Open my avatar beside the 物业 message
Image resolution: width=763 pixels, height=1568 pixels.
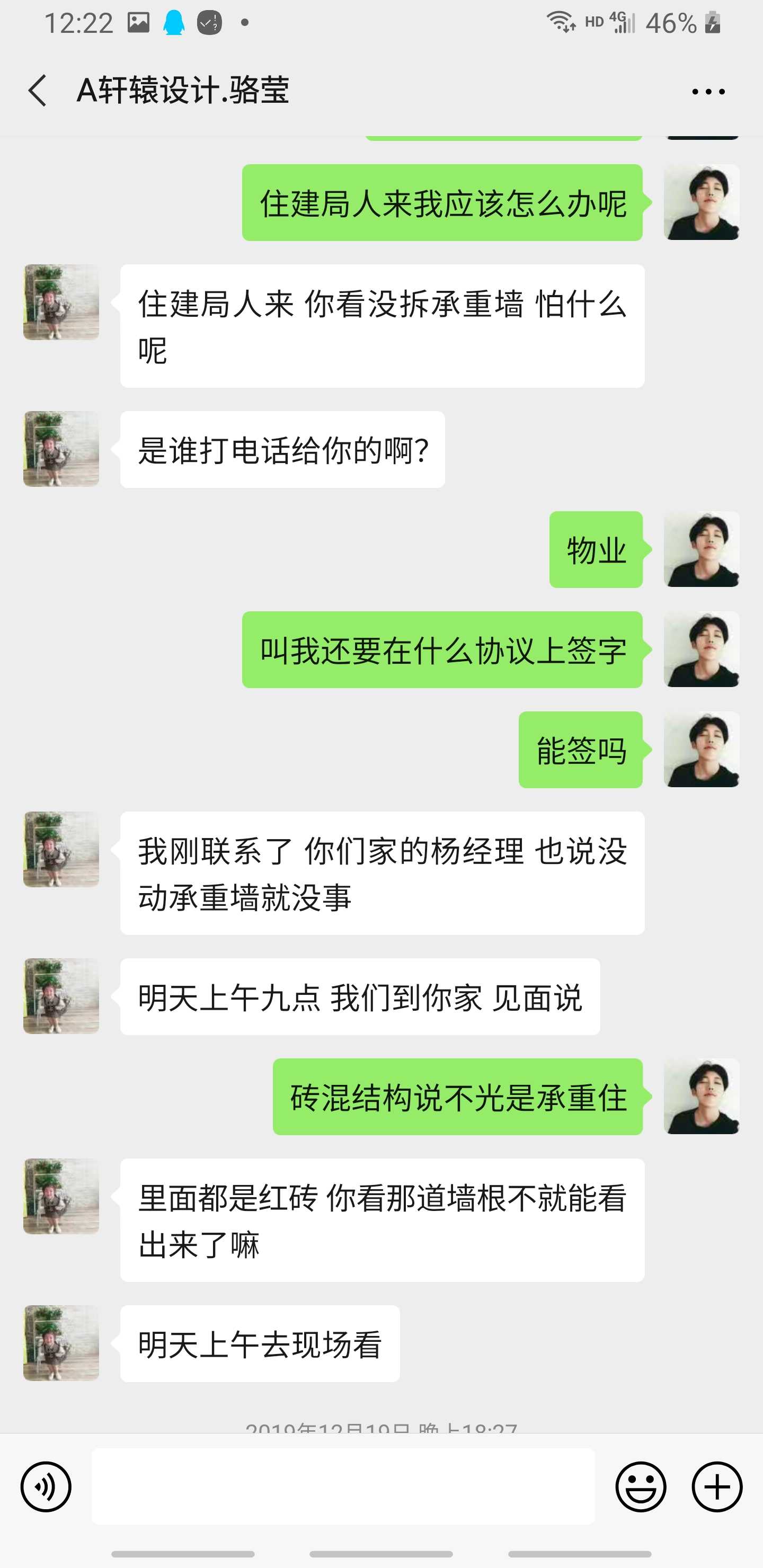point(702,550)
